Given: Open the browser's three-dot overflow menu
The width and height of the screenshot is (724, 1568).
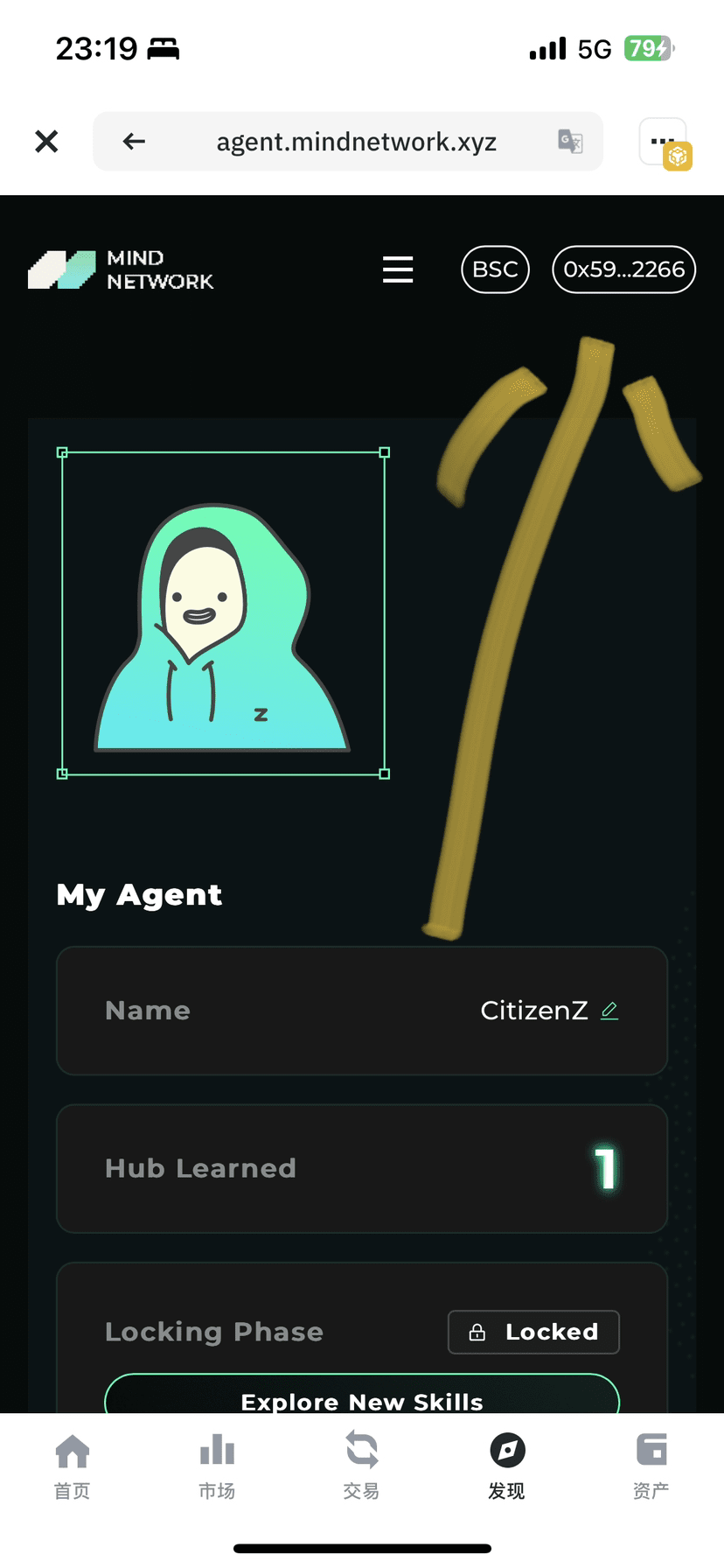Looking at the screenshot, I should click(x=663, y=140).
